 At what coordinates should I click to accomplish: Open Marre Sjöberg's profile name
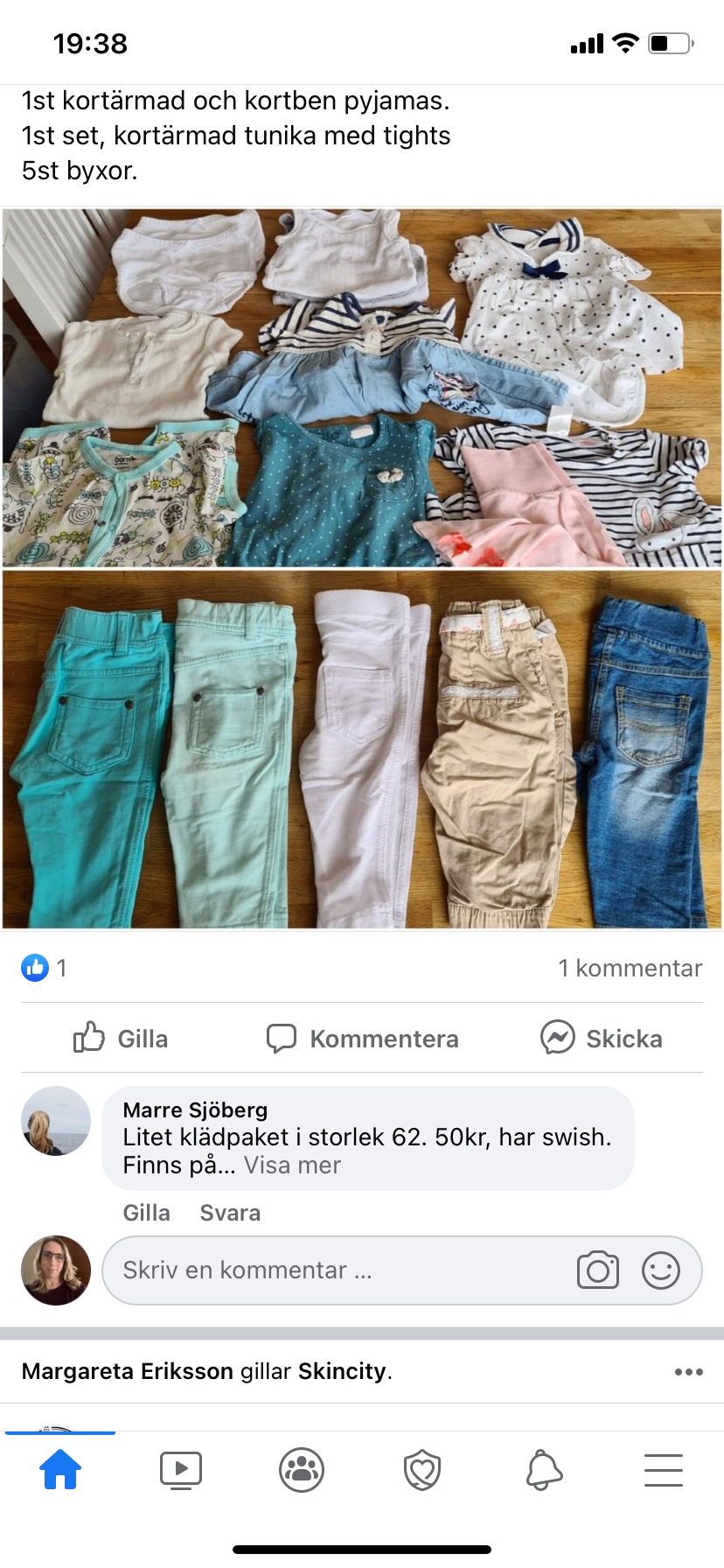[x=195, y=1109]
